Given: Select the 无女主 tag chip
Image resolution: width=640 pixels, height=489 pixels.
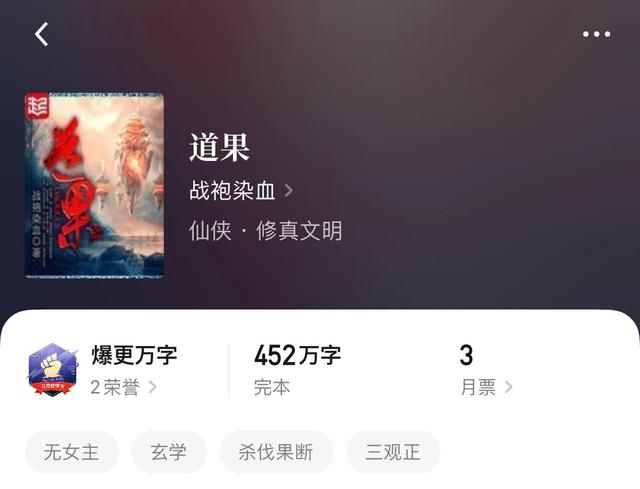Looking at the screenshot, I should tap(72, 452).
